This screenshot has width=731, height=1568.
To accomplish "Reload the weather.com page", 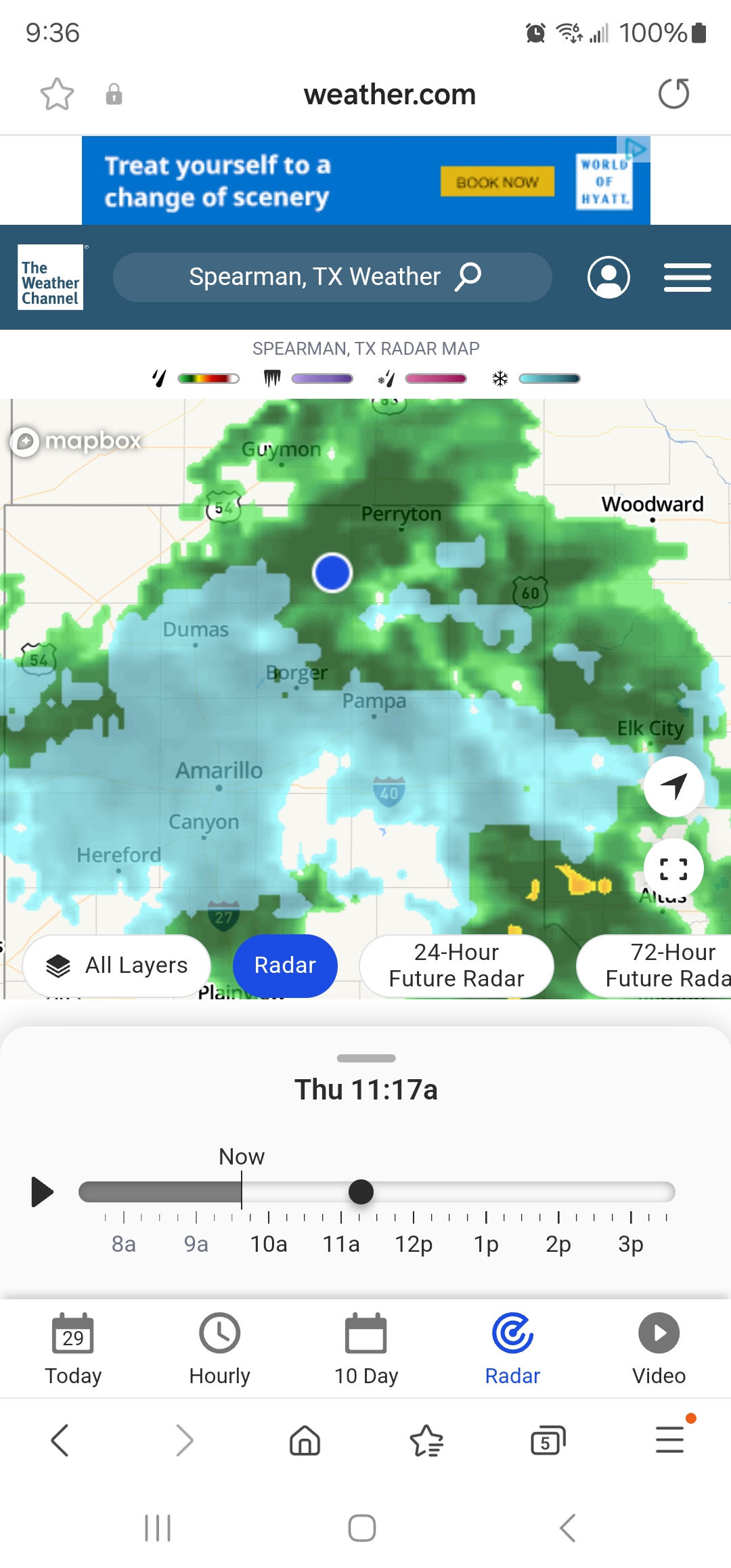I will click(673, 94).
